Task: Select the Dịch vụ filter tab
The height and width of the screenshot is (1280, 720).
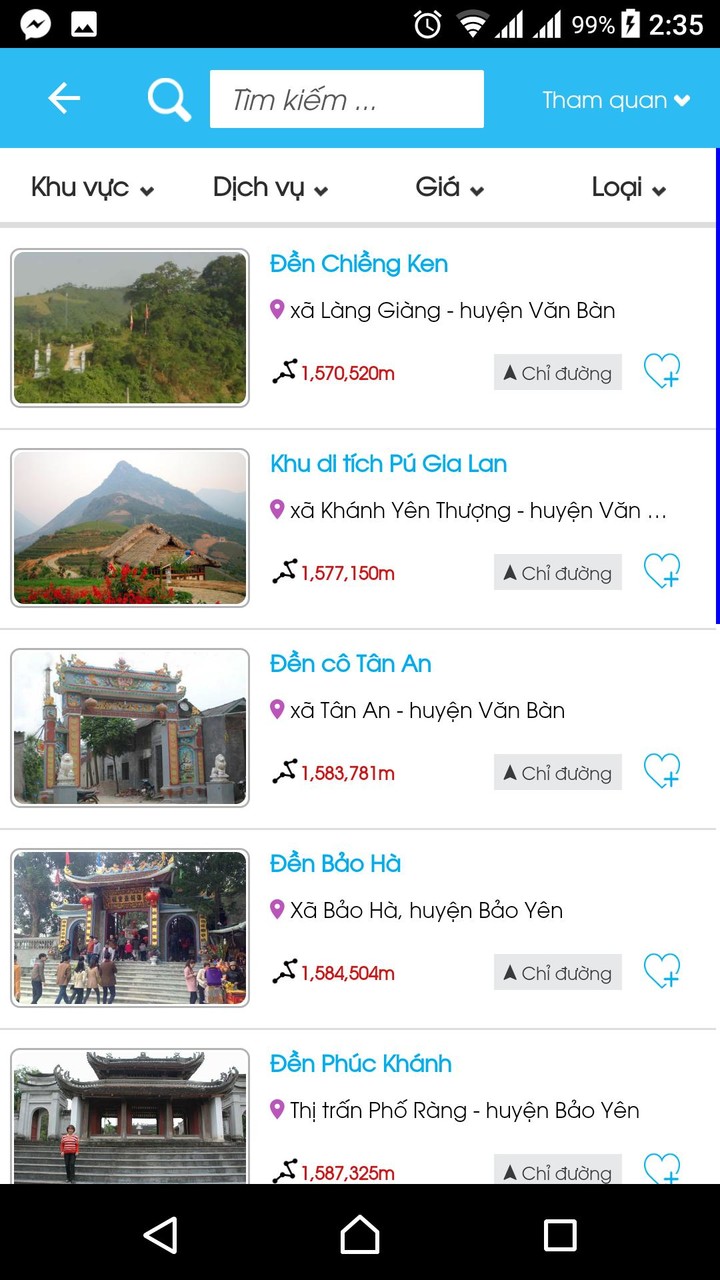Action: tap(270, 187)
